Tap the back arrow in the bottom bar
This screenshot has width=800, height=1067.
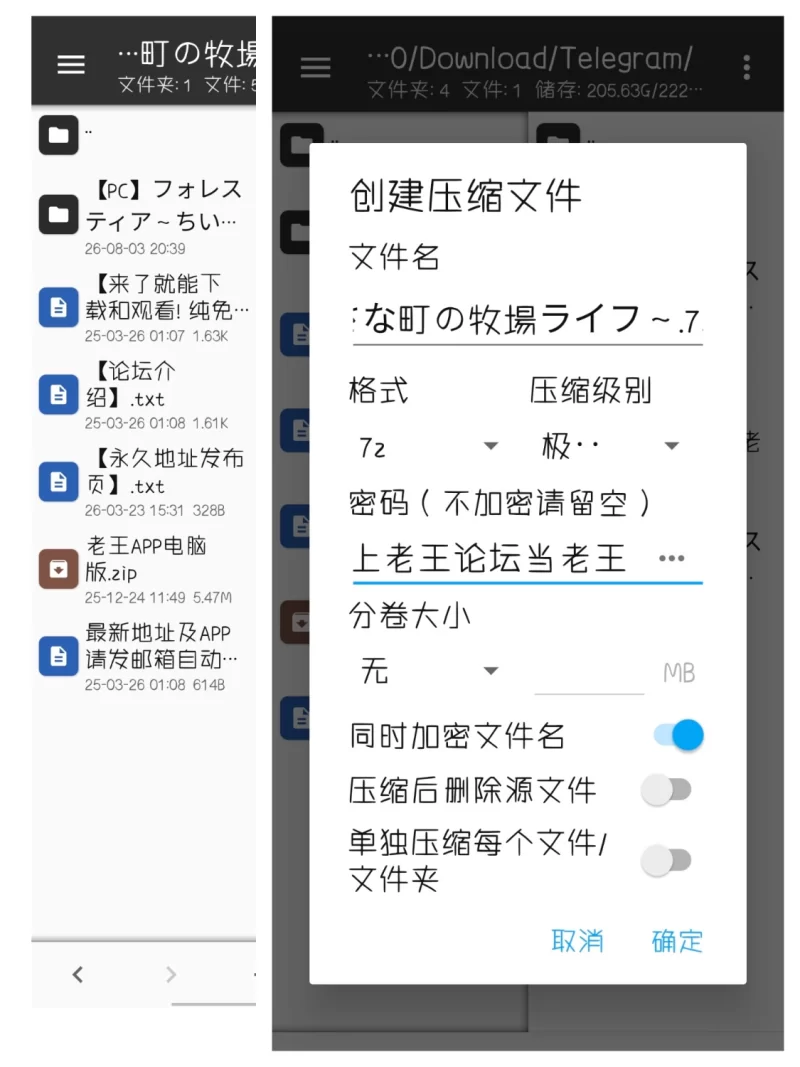click(x=78, y=974)
